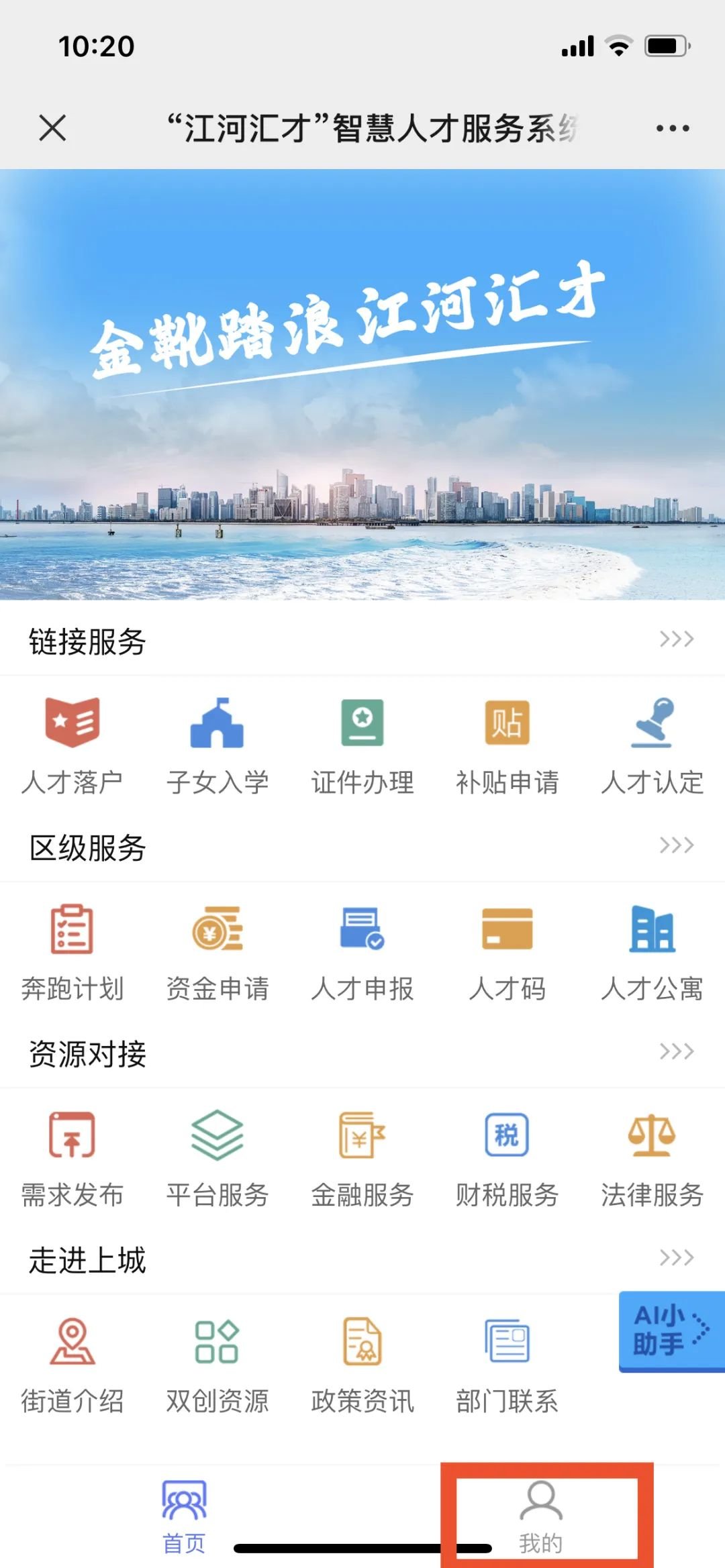Open 需求发布
Screen dimensions: 725x1568
coord(72,1157)
